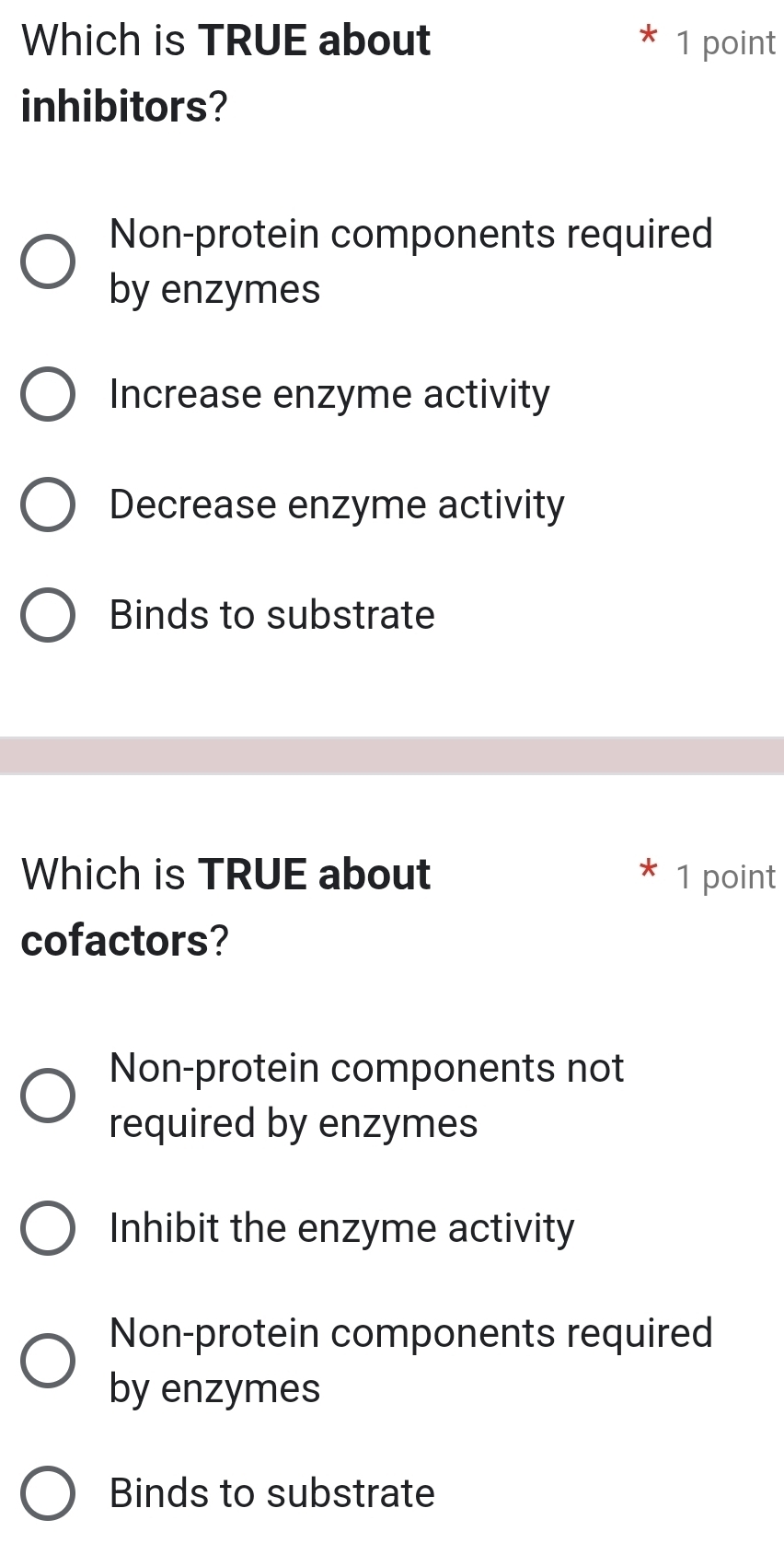Select 'Non-protein components required by enzymes' for inhibitors
Screen dimensions: 784x1543
click(x=48, y=262)
